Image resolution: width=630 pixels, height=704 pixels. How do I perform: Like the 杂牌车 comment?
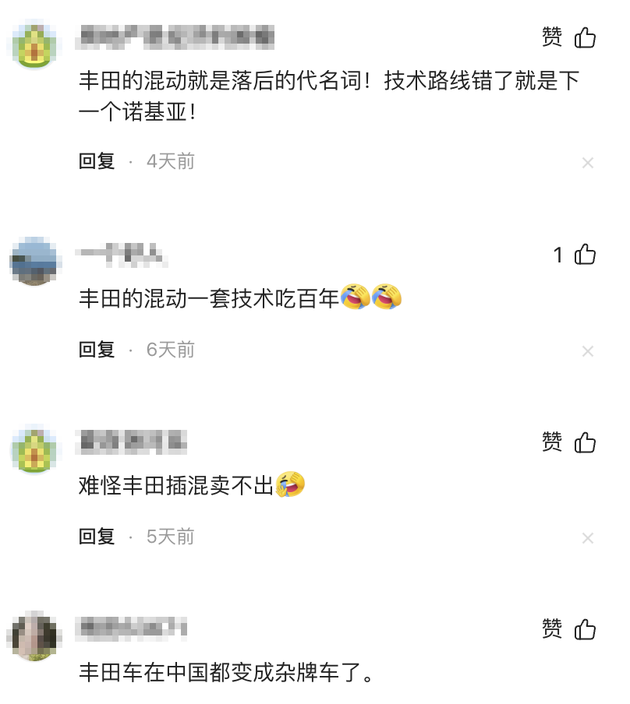[x=585, y=629]
